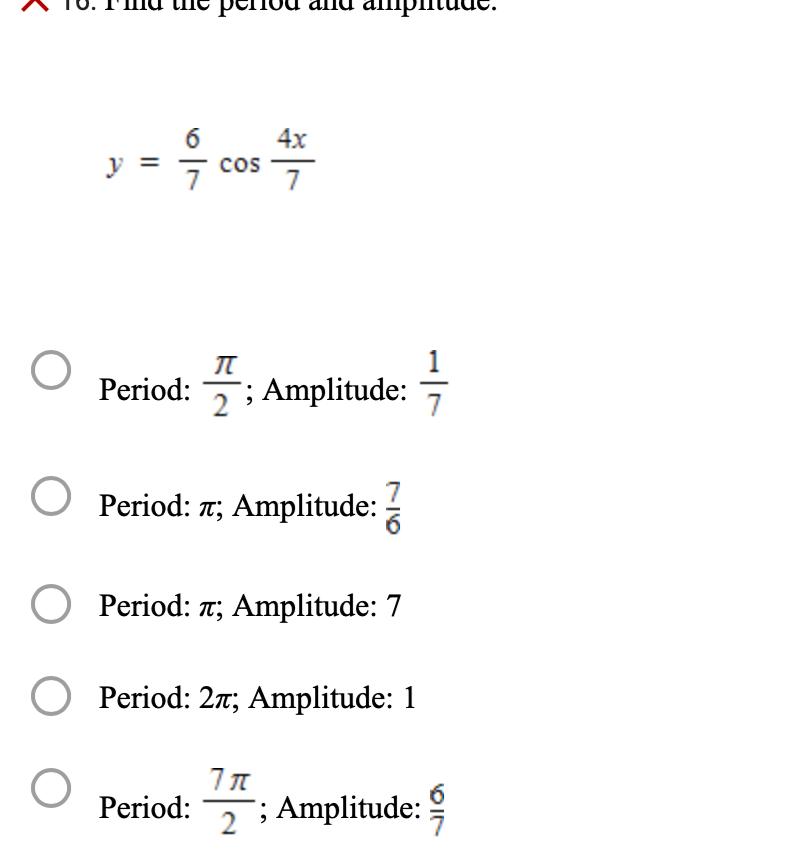The image size is (811, 862).
Task: Click the π/2 fraction in first option
Action: 222,384
